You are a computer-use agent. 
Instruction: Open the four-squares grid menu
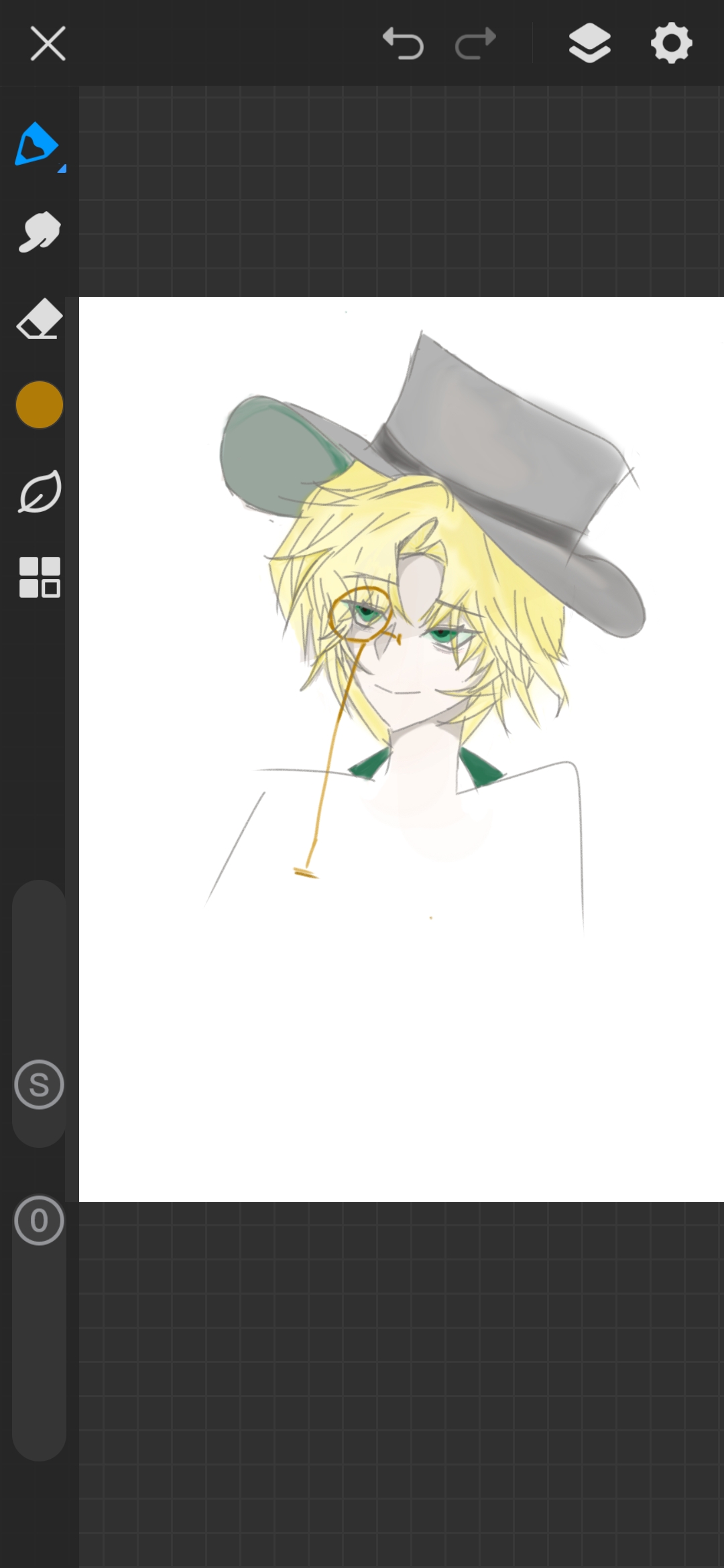tap(40, 577)
